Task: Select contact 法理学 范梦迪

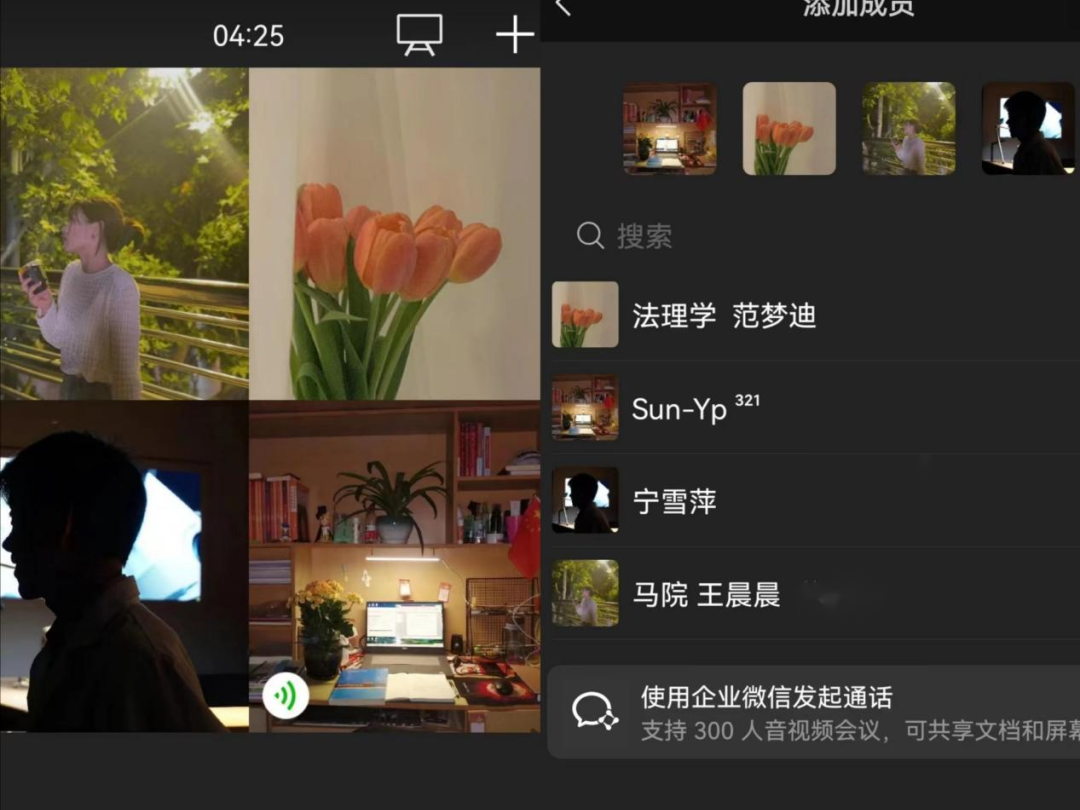Action: click(724, 316)
